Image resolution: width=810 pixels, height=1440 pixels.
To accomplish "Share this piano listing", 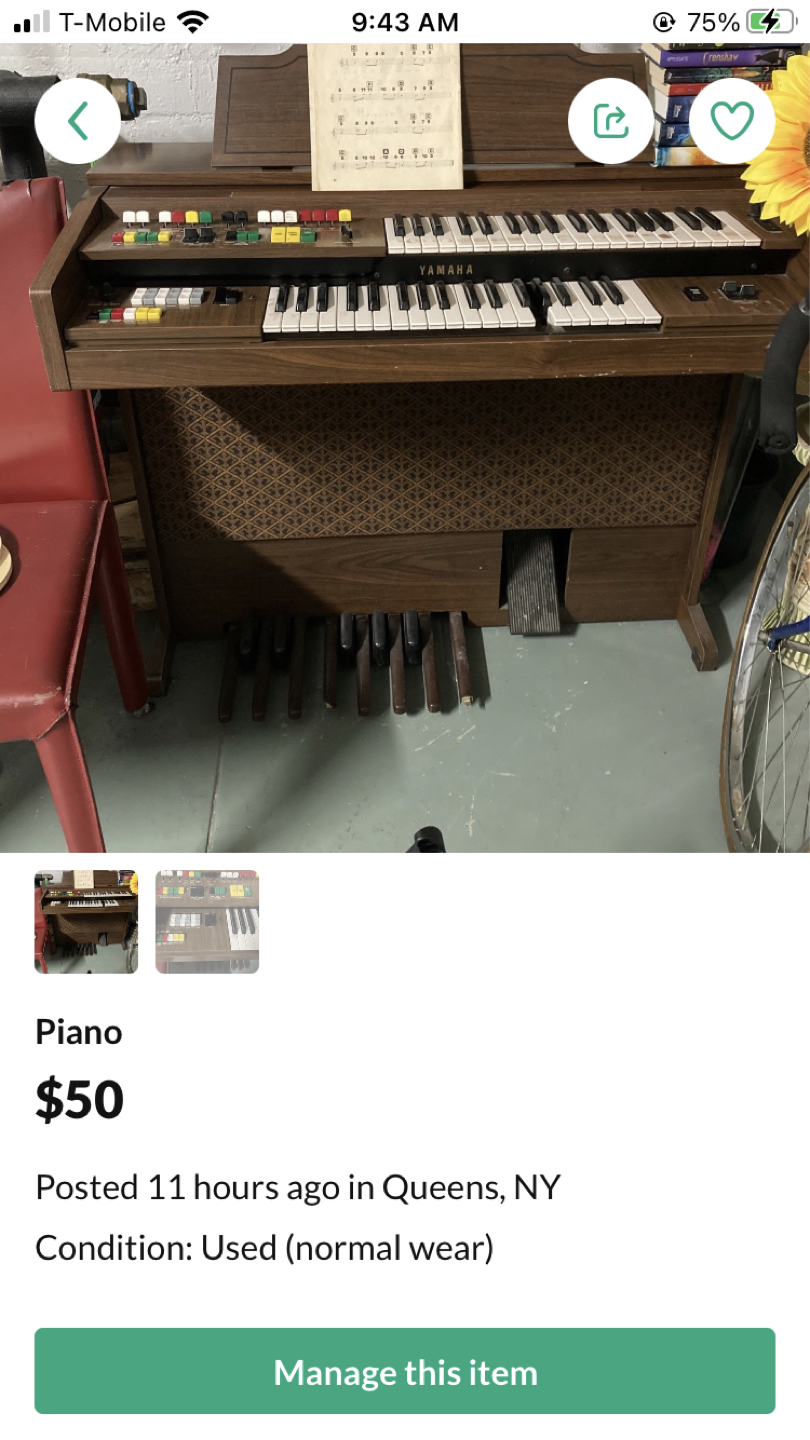I will 611,121.
